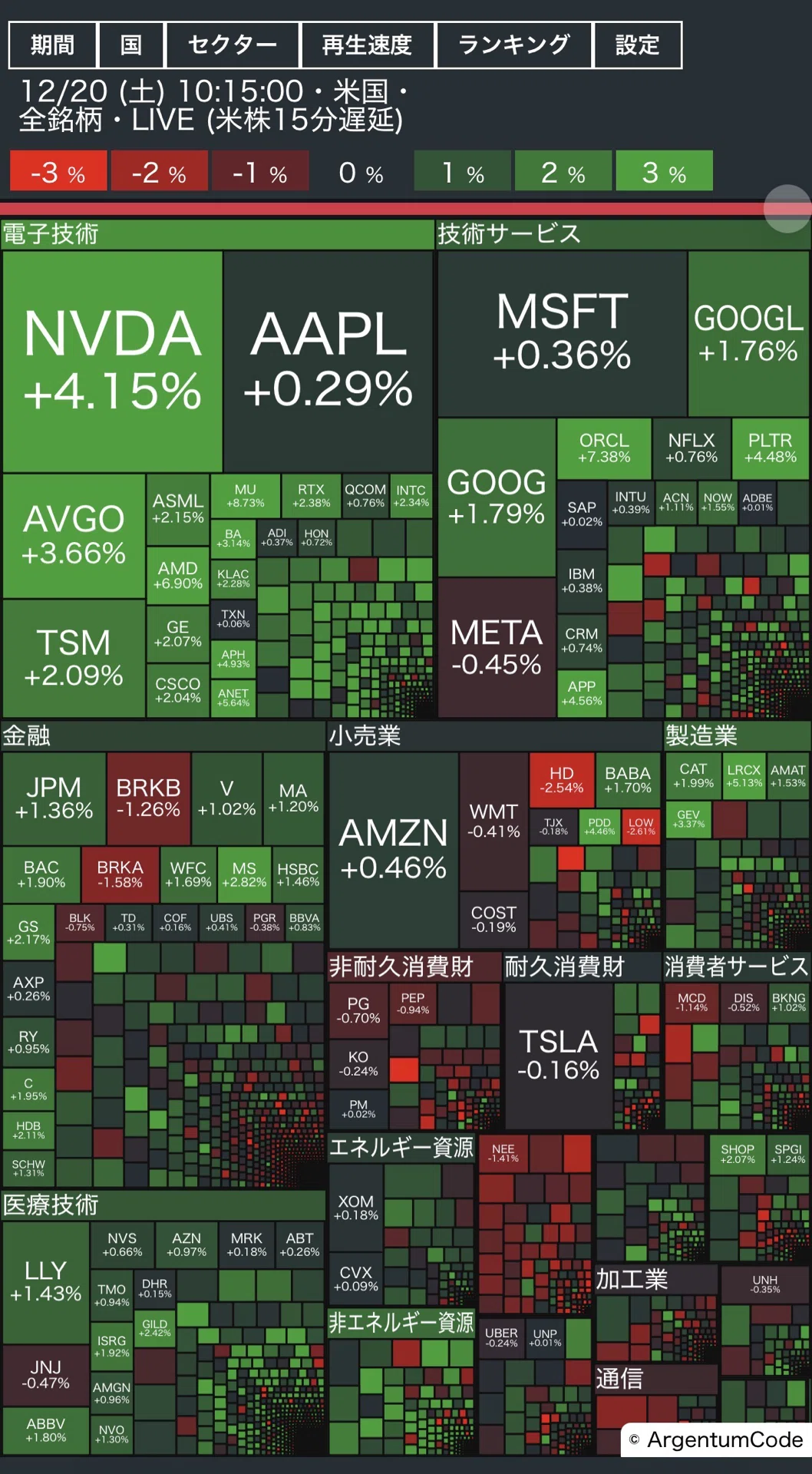The height and width of the screenshot is (1474, 812).
Task: Select the AVGO tile
Action: (x=74, y=536)
